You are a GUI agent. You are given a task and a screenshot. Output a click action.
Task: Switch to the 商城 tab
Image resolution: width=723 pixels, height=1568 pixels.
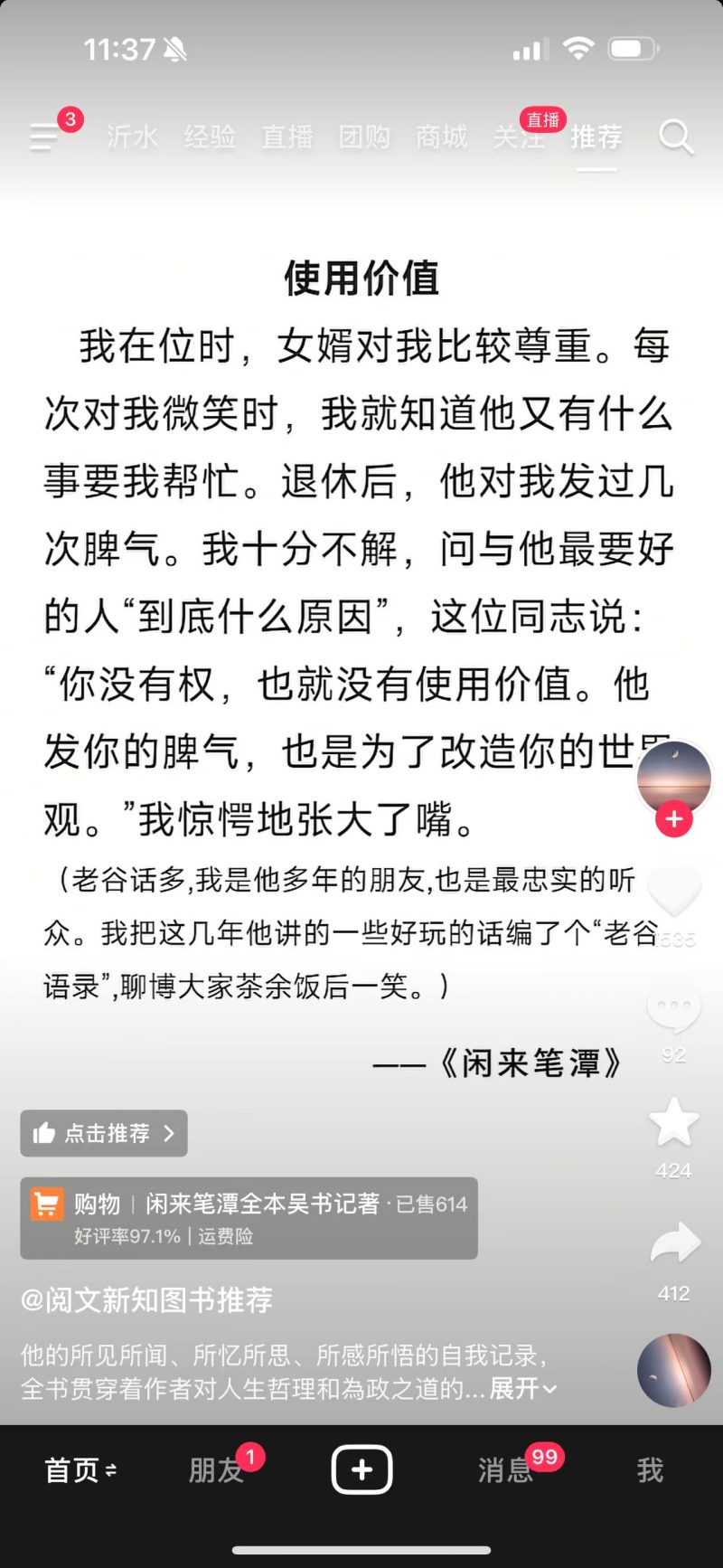(442, 137)
